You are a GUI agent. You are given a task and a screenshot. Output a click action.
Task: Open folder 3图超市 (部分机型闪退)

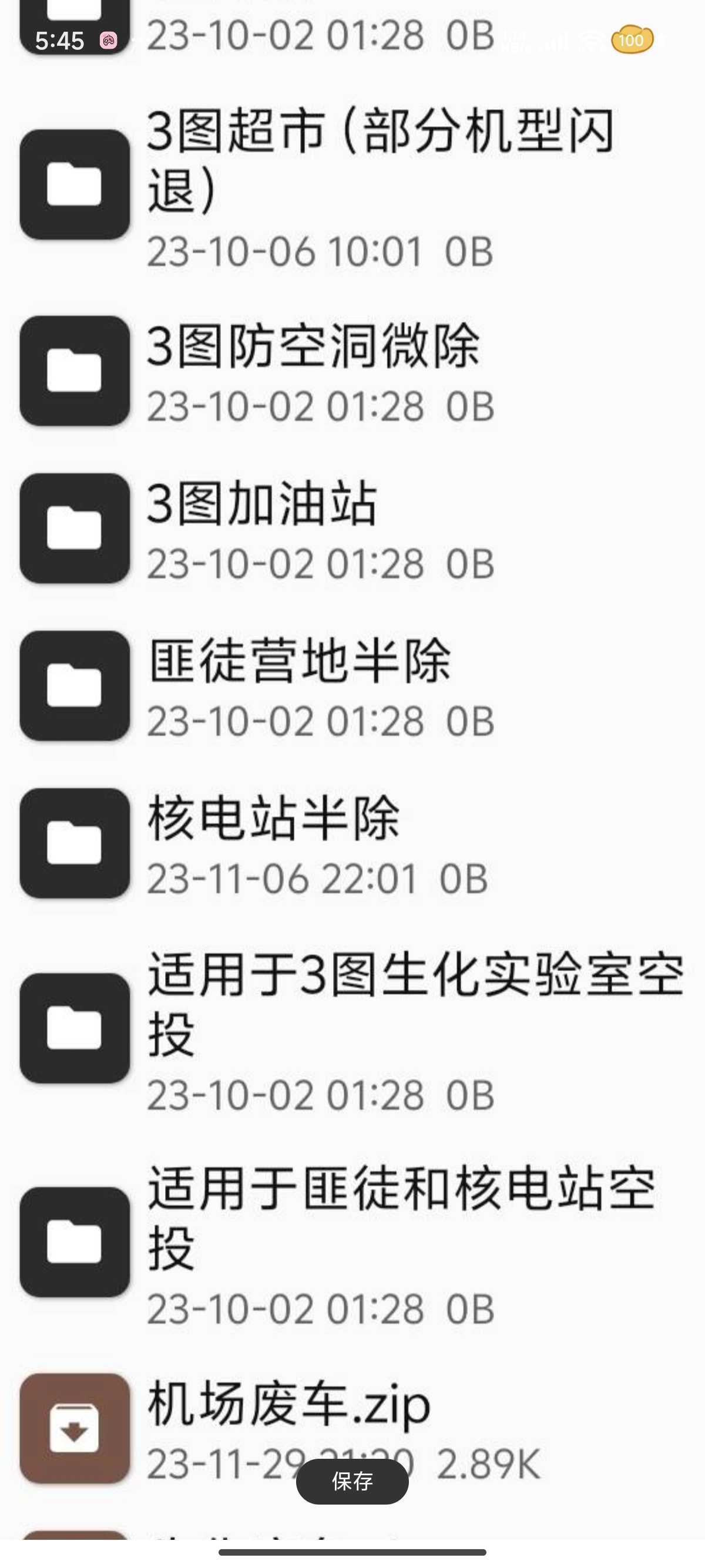point(352,186)
